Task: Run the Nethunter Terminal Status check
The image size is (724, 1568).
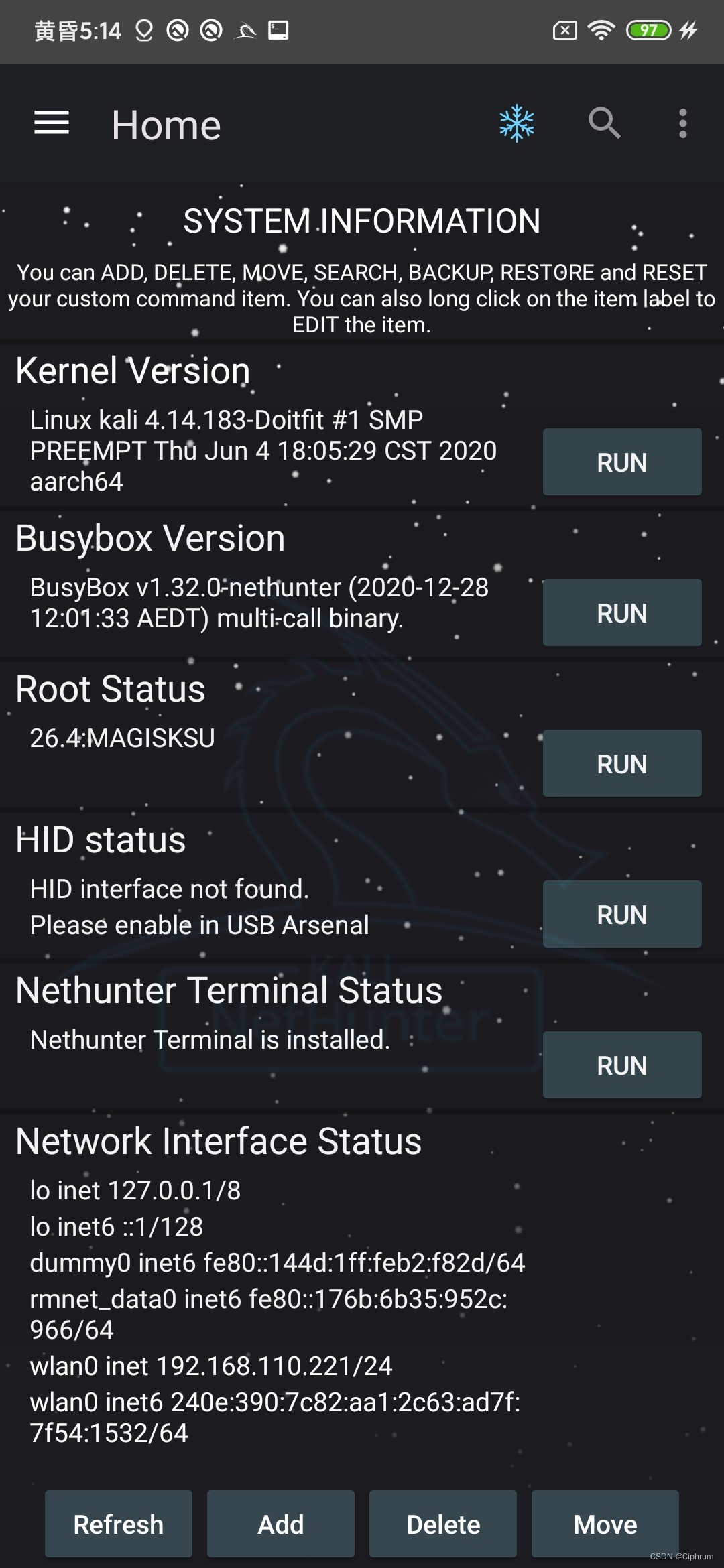Action: (621, 1065)
